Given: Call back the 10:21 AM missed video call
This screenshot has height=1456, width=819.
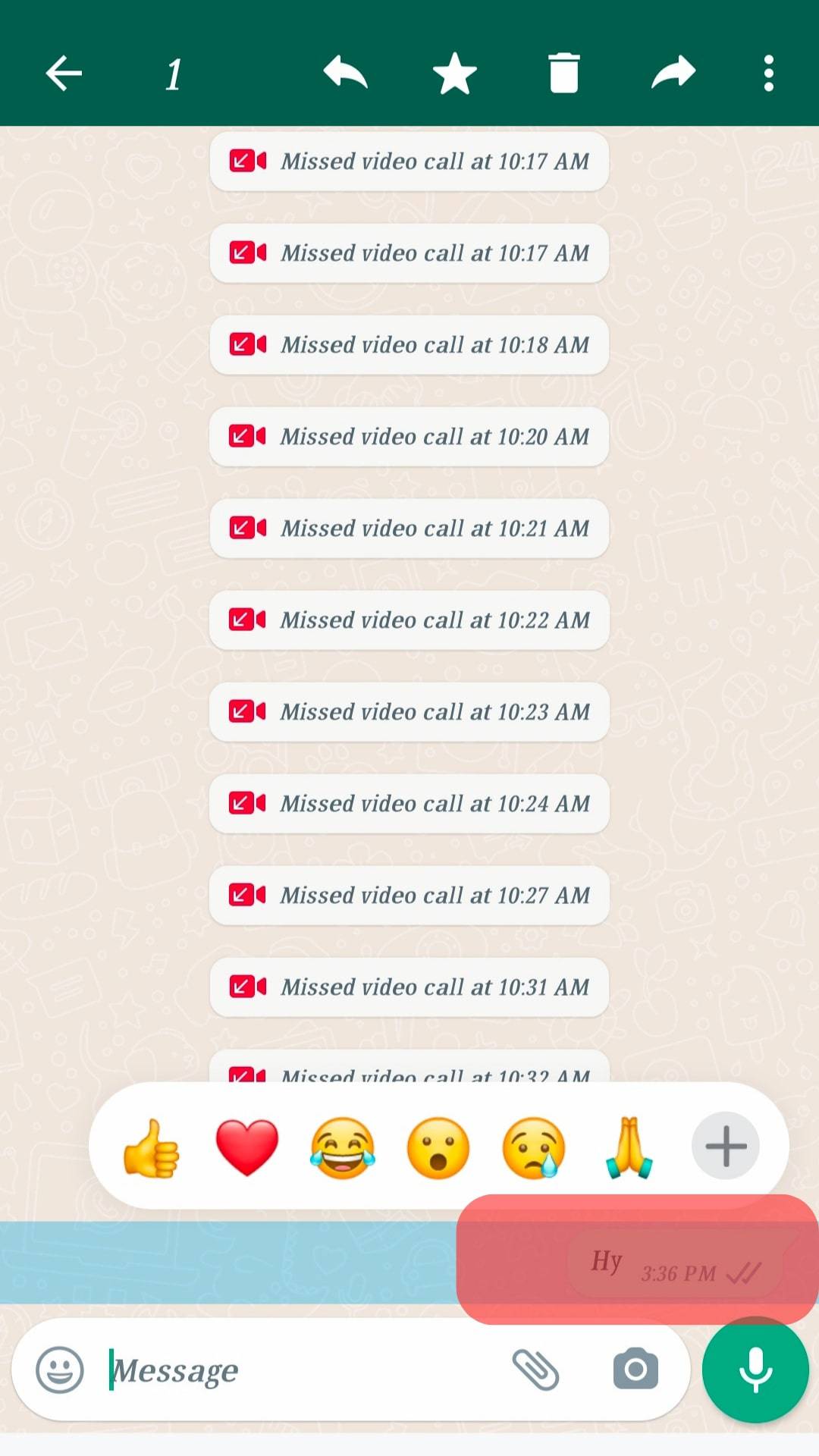Looking at the screenshot, I should [x=409, y=529].
